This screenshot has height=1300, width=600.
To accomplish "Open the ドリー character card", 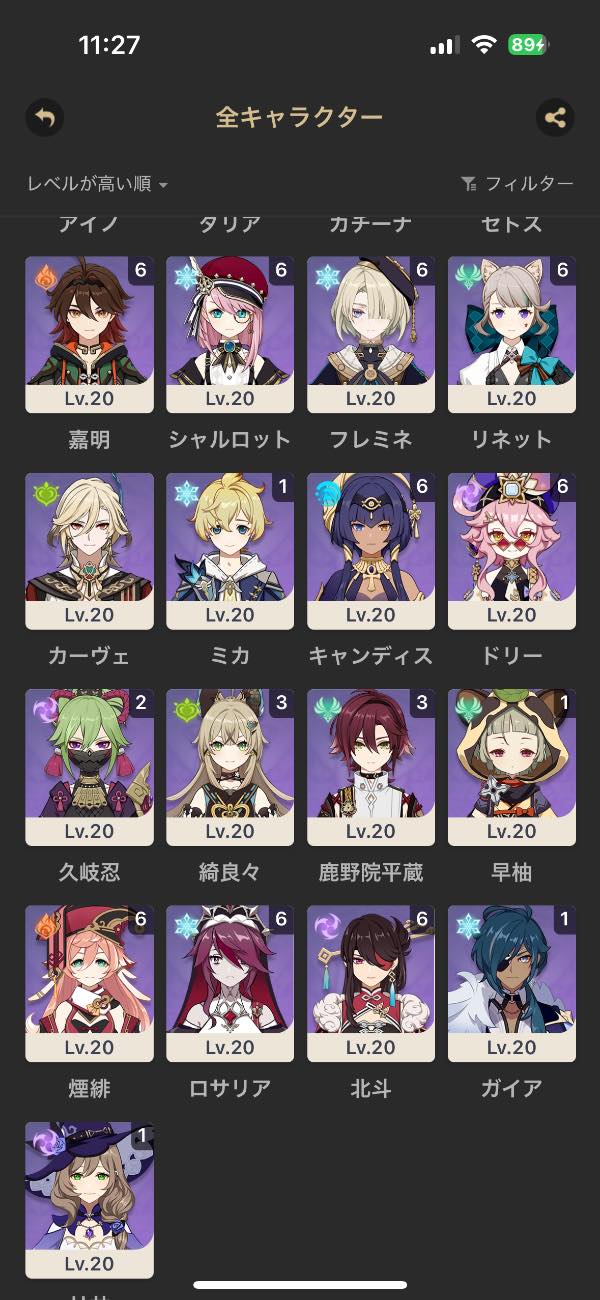I will pyautogui.click(x=512, y=551).
